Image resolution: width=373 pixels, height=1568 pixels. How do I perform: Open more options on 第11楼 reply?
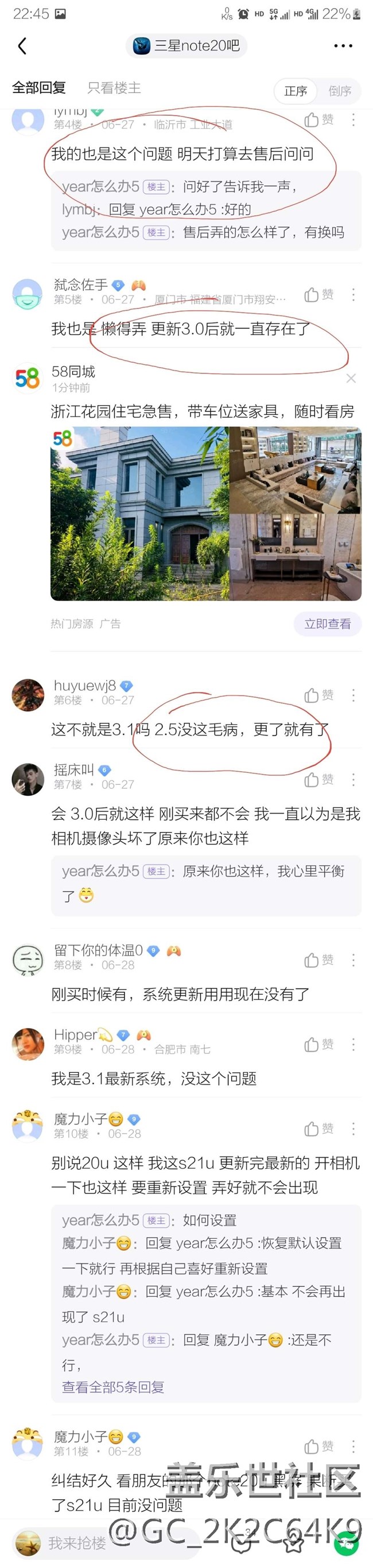(x=353, y=1446)
